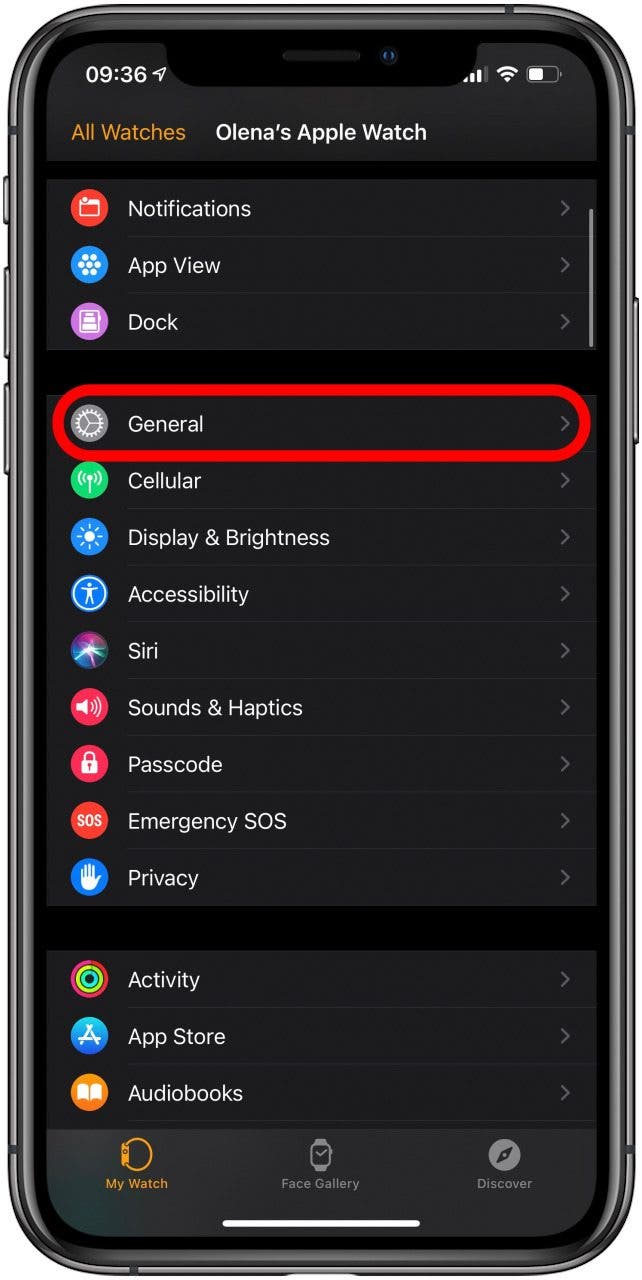Select the My Watch tab
Screen dimensions: 642x1280
tap(137, 1165)
